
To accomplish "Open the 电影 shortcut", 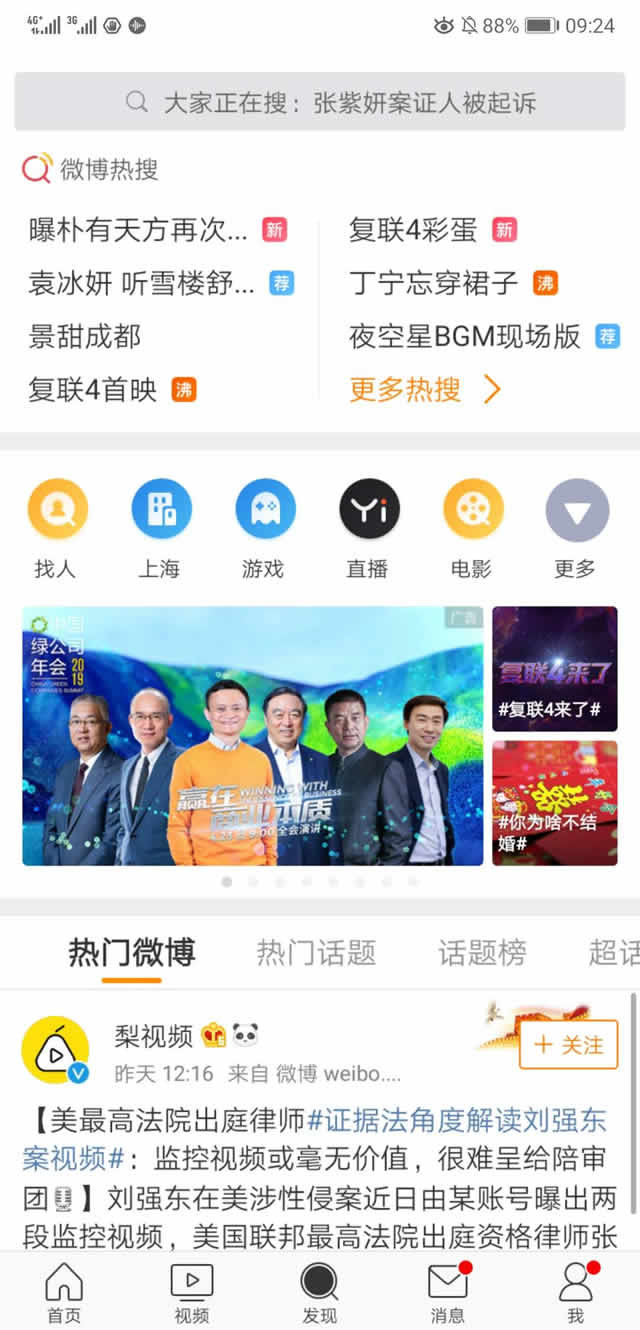I will (x=472, y=528).
